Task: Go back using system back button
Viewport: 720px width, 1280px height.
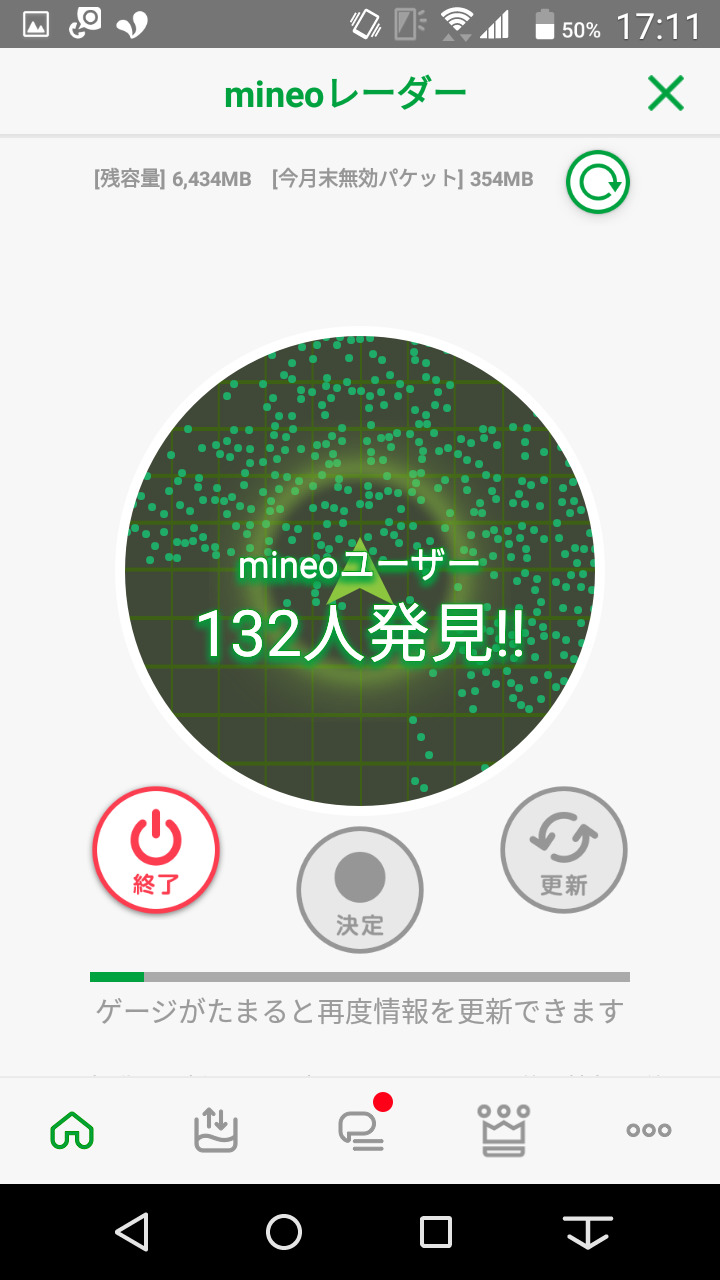Action: pyautogui.click(x=132, y=1232)
